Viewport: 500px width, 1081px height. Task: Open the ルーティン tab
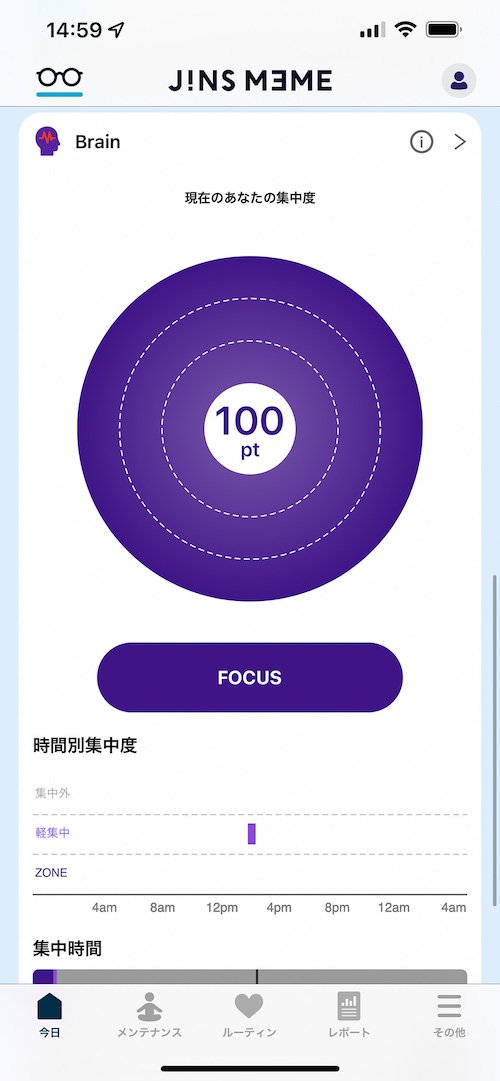tap(249, 1014)
